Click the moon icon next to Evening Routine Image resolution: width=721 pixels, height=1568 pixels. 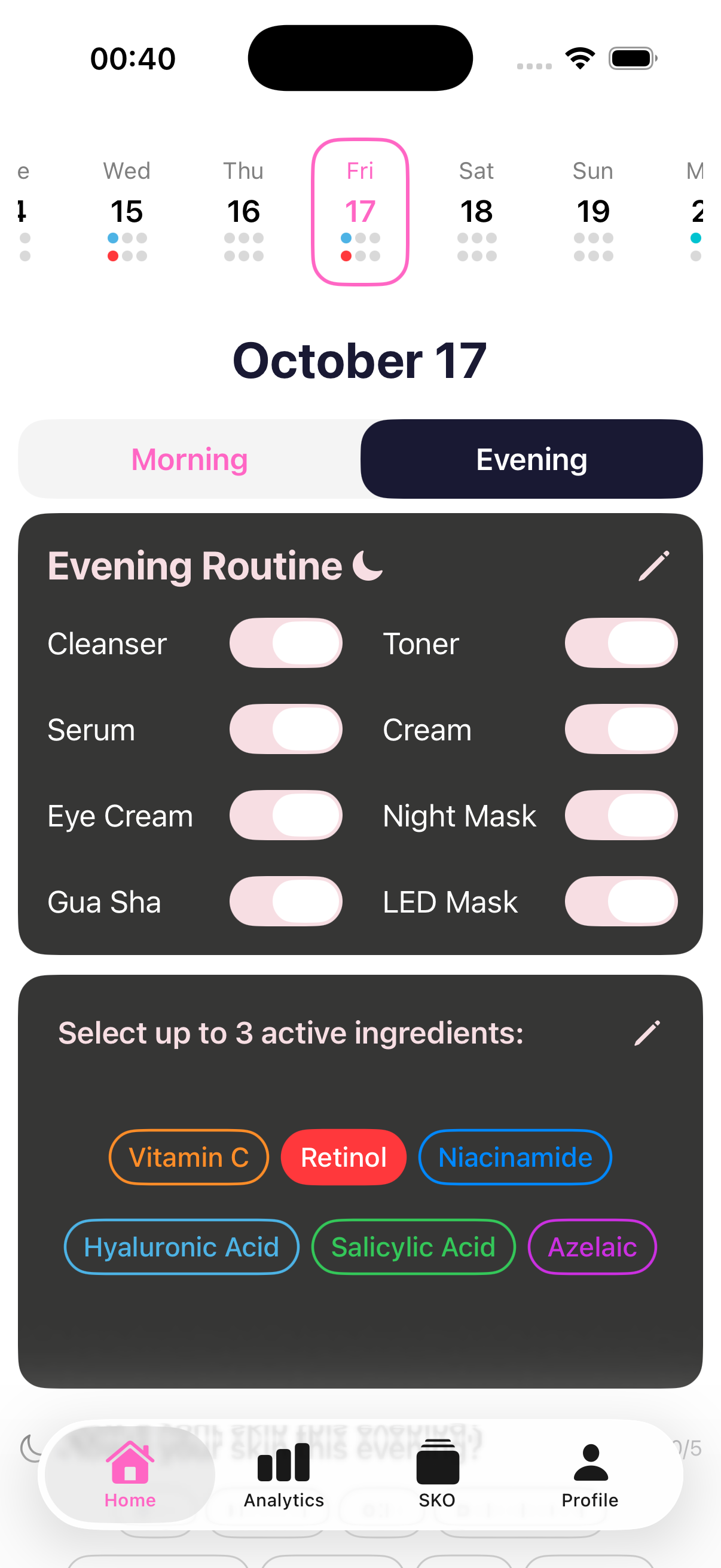[x=366, y=565]
